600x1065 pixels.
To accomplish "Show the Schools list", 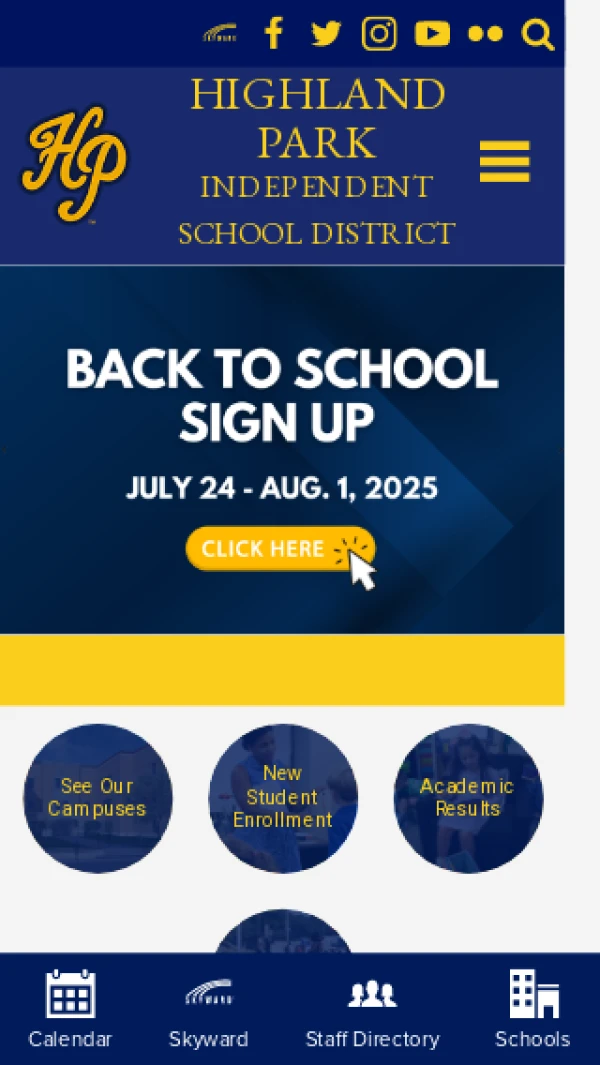I will [x=532, y=1008].
